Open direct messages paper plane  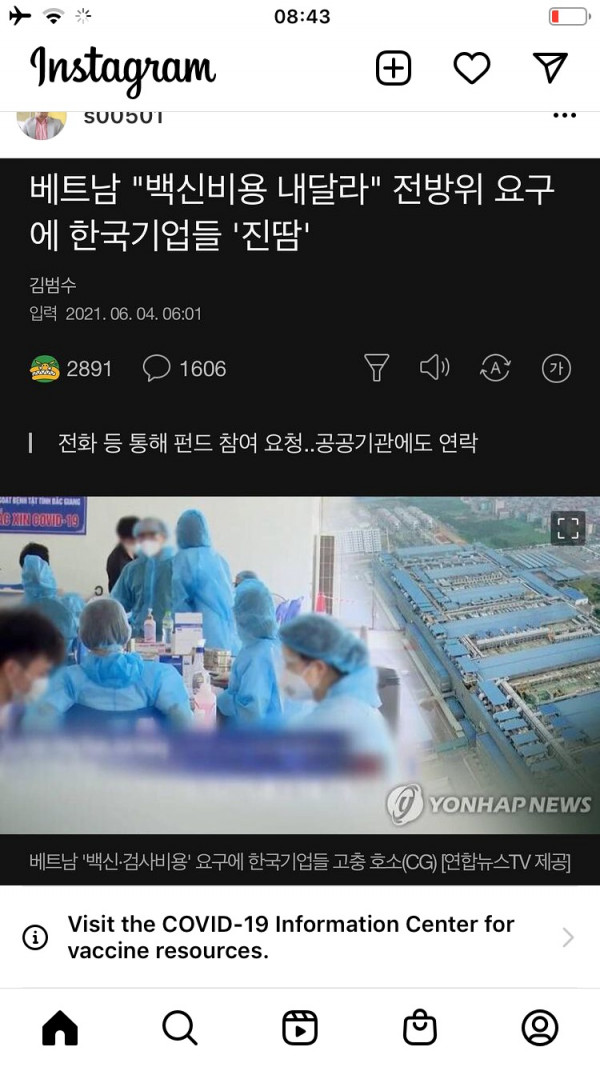click(x=550, y=68)
